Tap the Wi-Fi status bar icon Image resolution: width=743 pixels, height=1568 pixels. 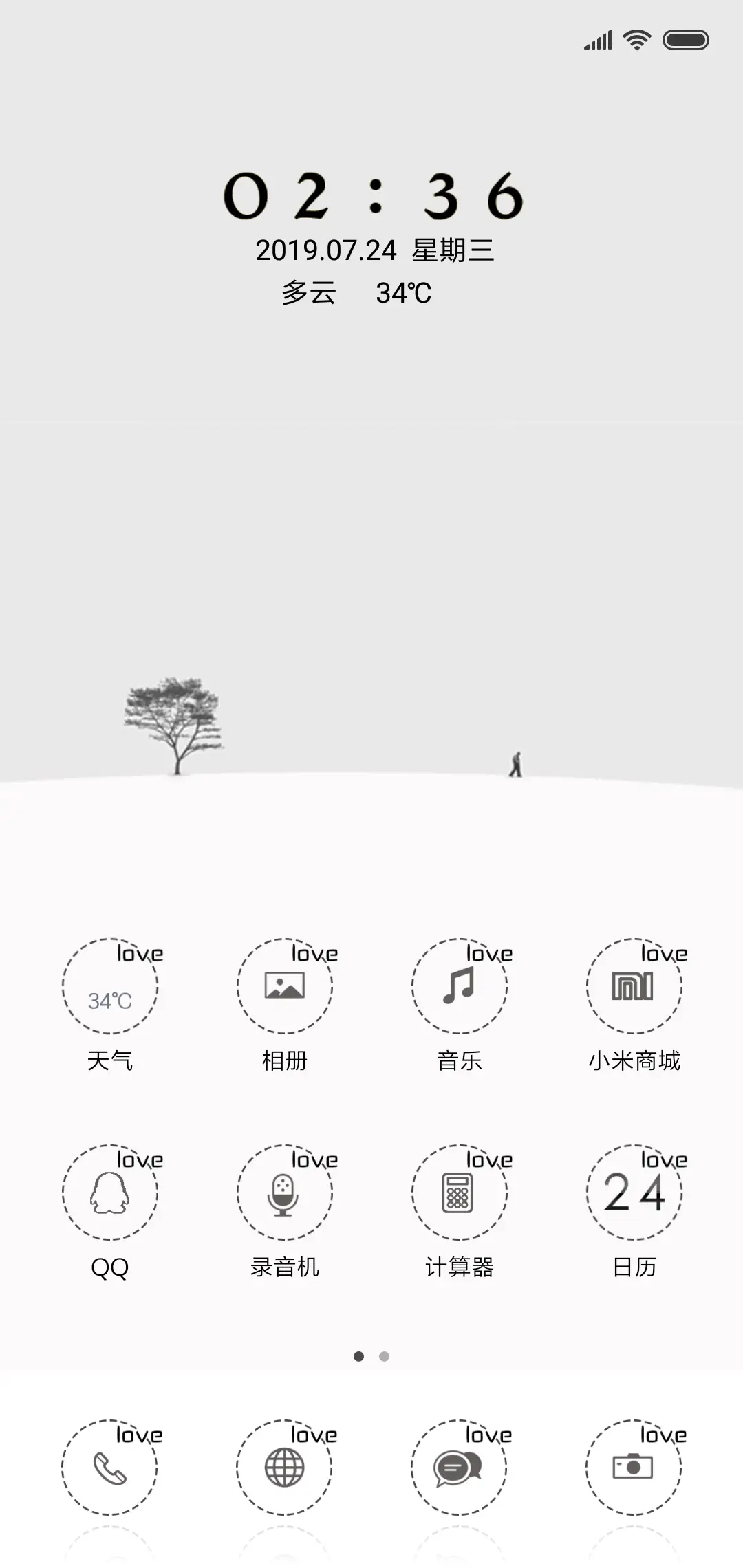635,40
